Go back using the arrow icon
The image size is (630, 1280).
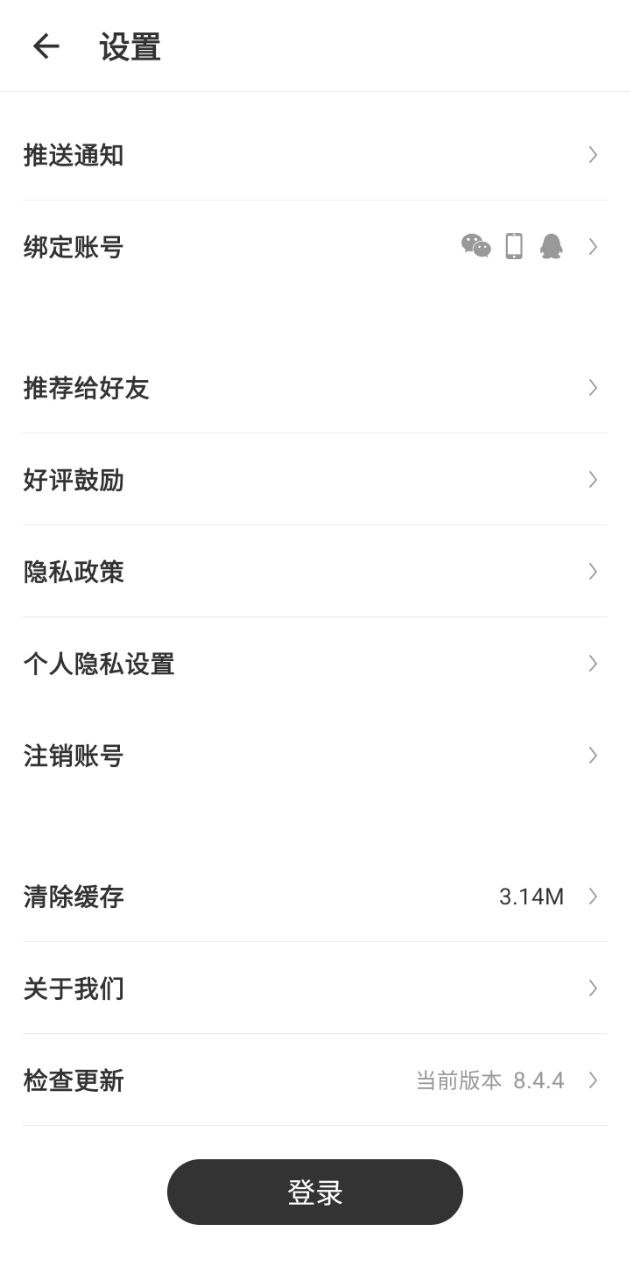[x=46, y=46]
